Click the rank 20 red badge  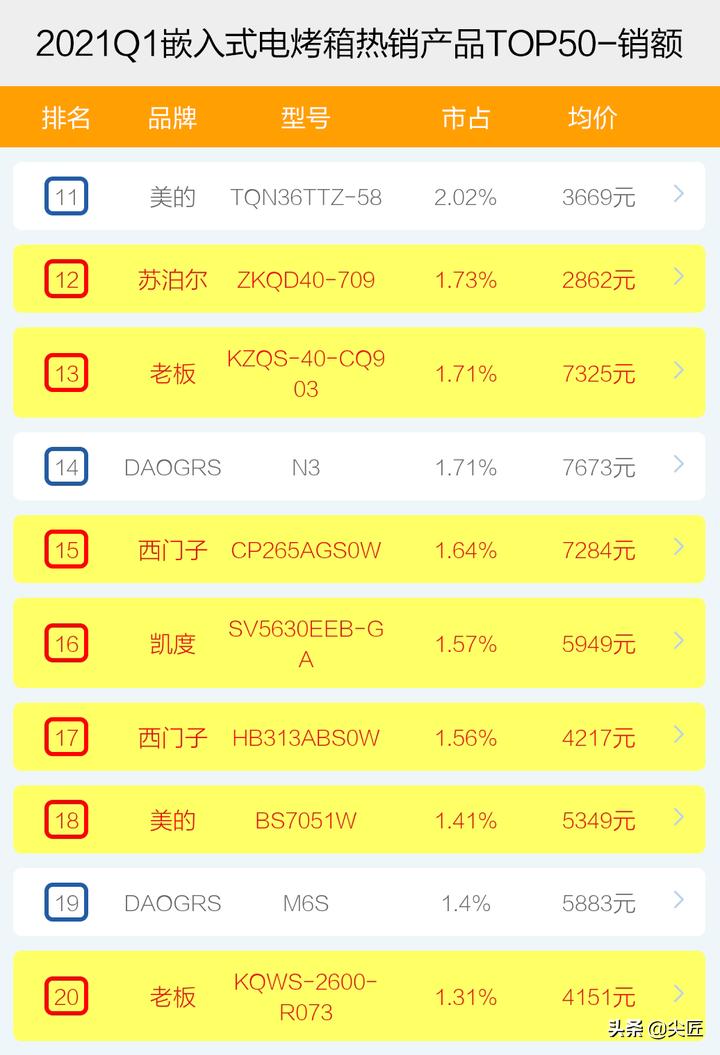[66, 996]
